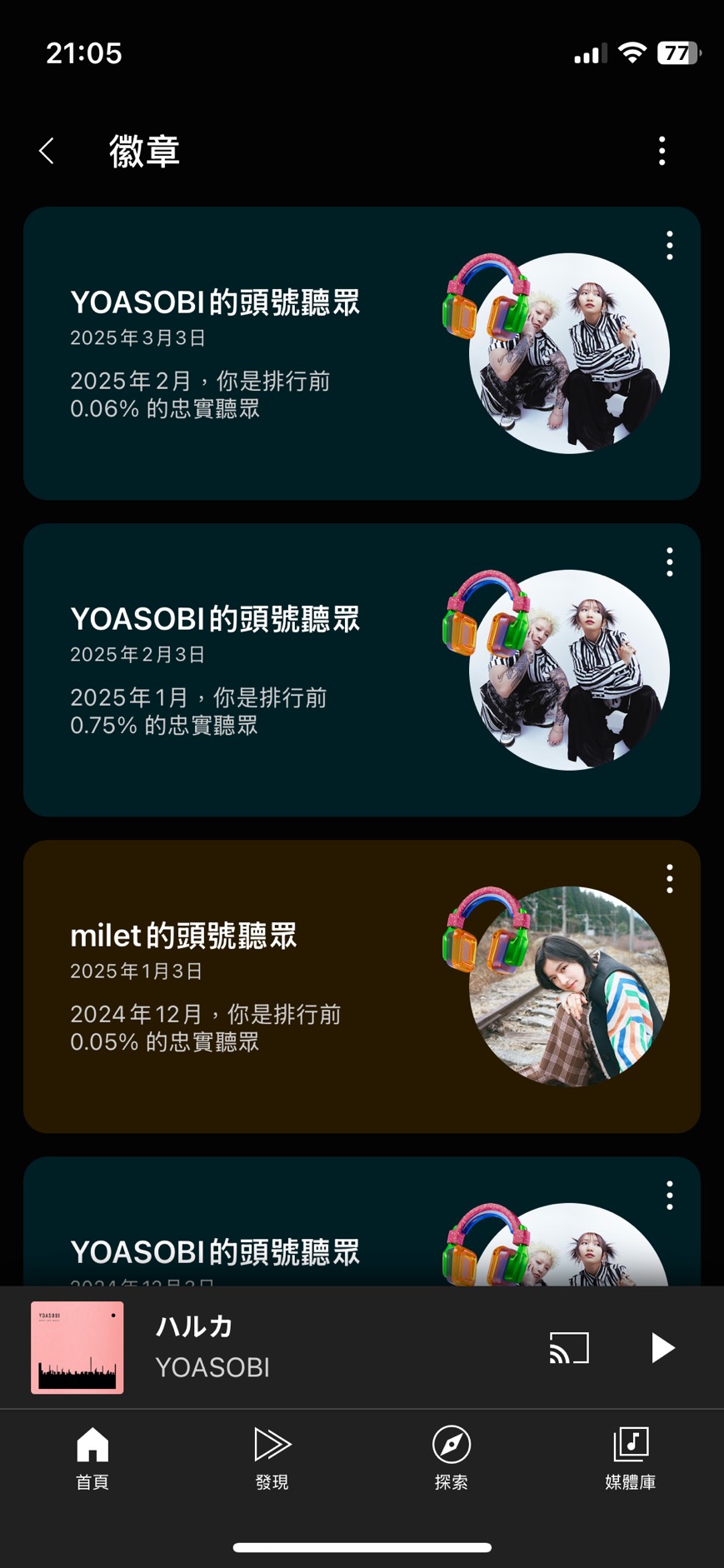Open options for the 2025年2月3日 YOASOBI badge
The height and width of the screenshot is (1568, 724).
click(x=669, y=562)
